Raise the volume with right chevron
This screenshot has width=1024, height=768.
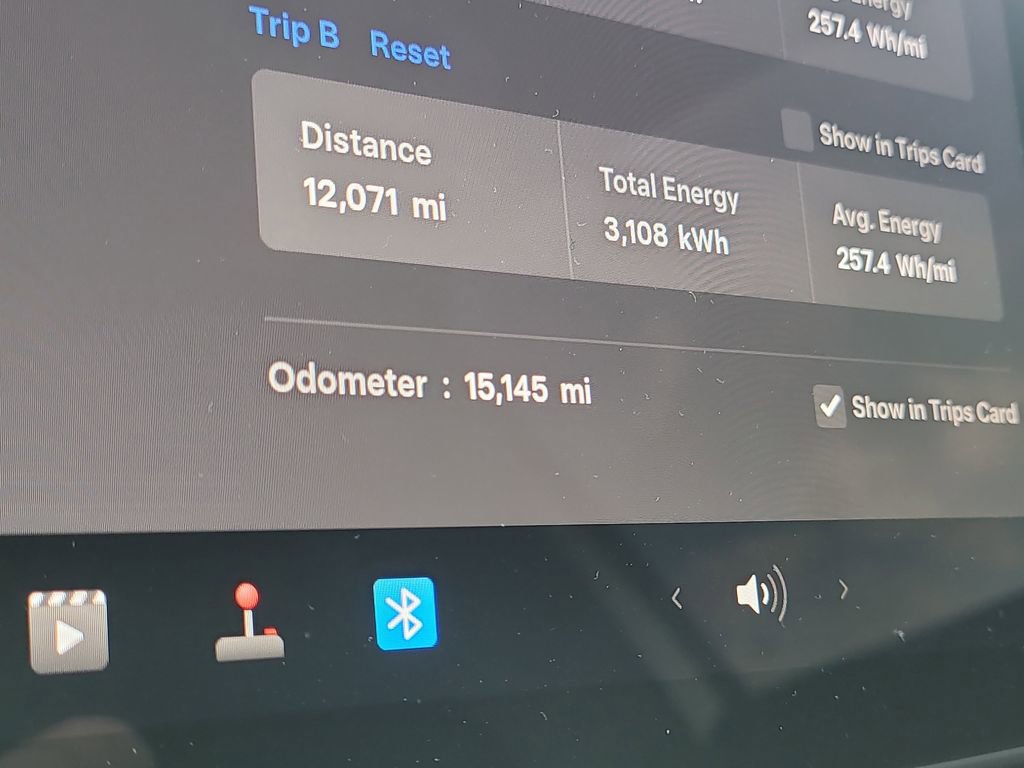(x=844, y=590)
